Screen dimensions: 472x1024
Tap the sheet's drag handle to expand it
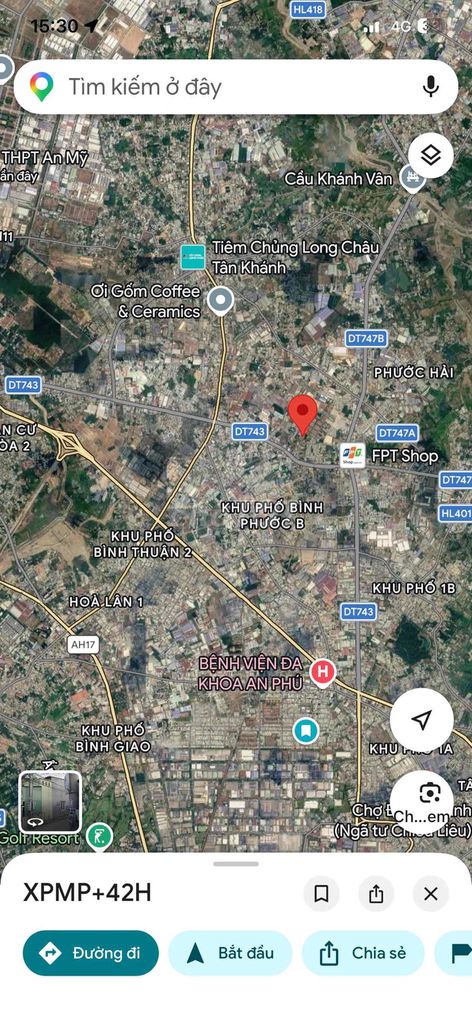tap(236, 863)
